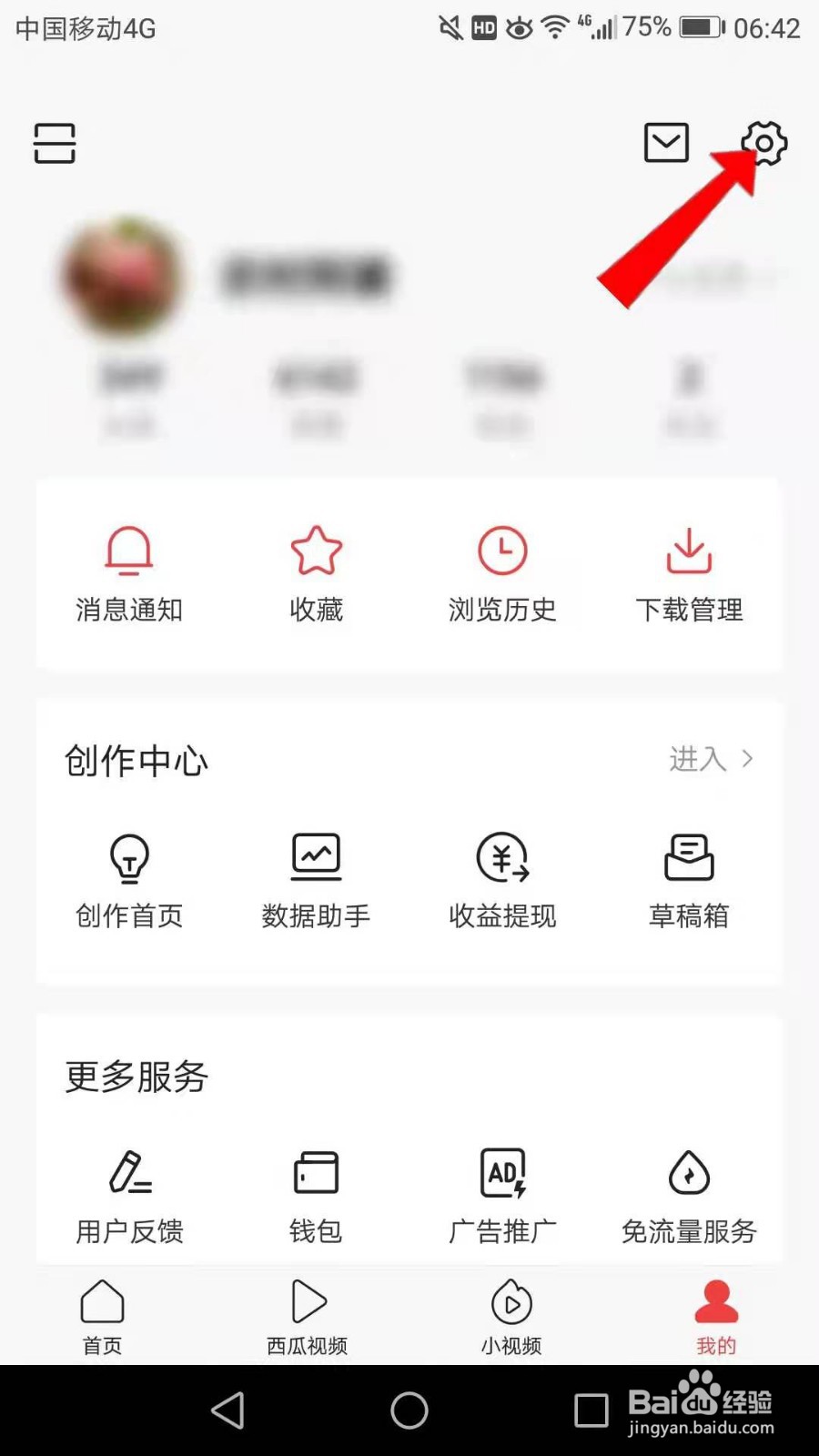
Task: Open 广告推广 ad promotion
Action: 502,1197
